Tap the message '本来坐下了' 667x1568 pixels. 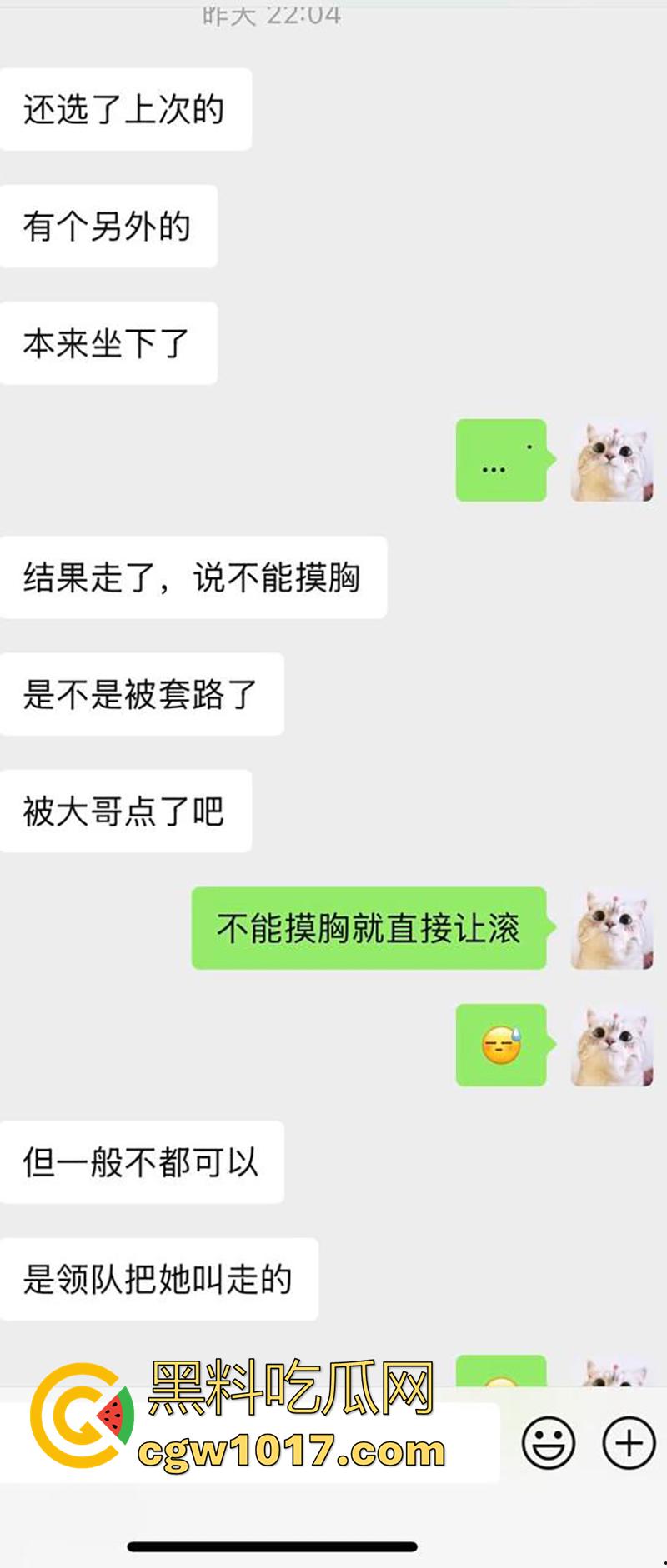109,342
